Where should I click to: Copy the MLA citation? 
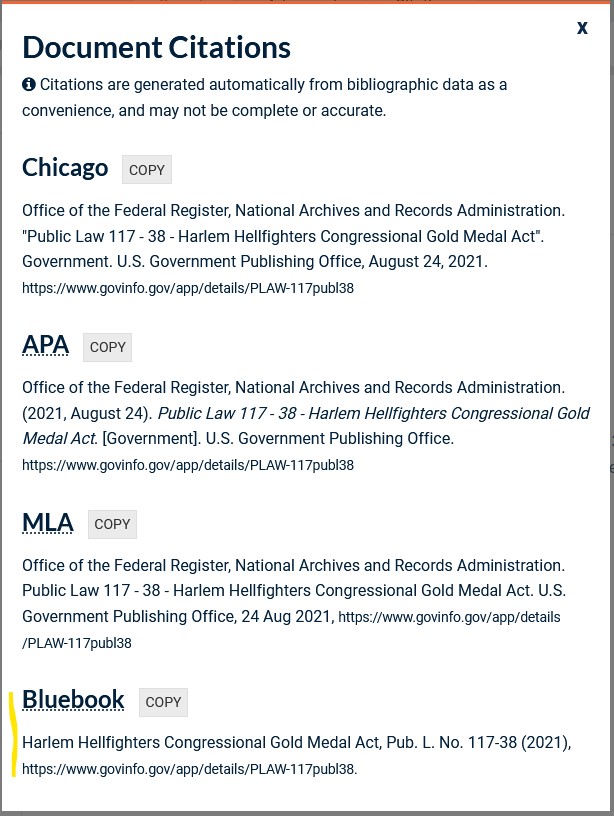(x=112, y=524)
